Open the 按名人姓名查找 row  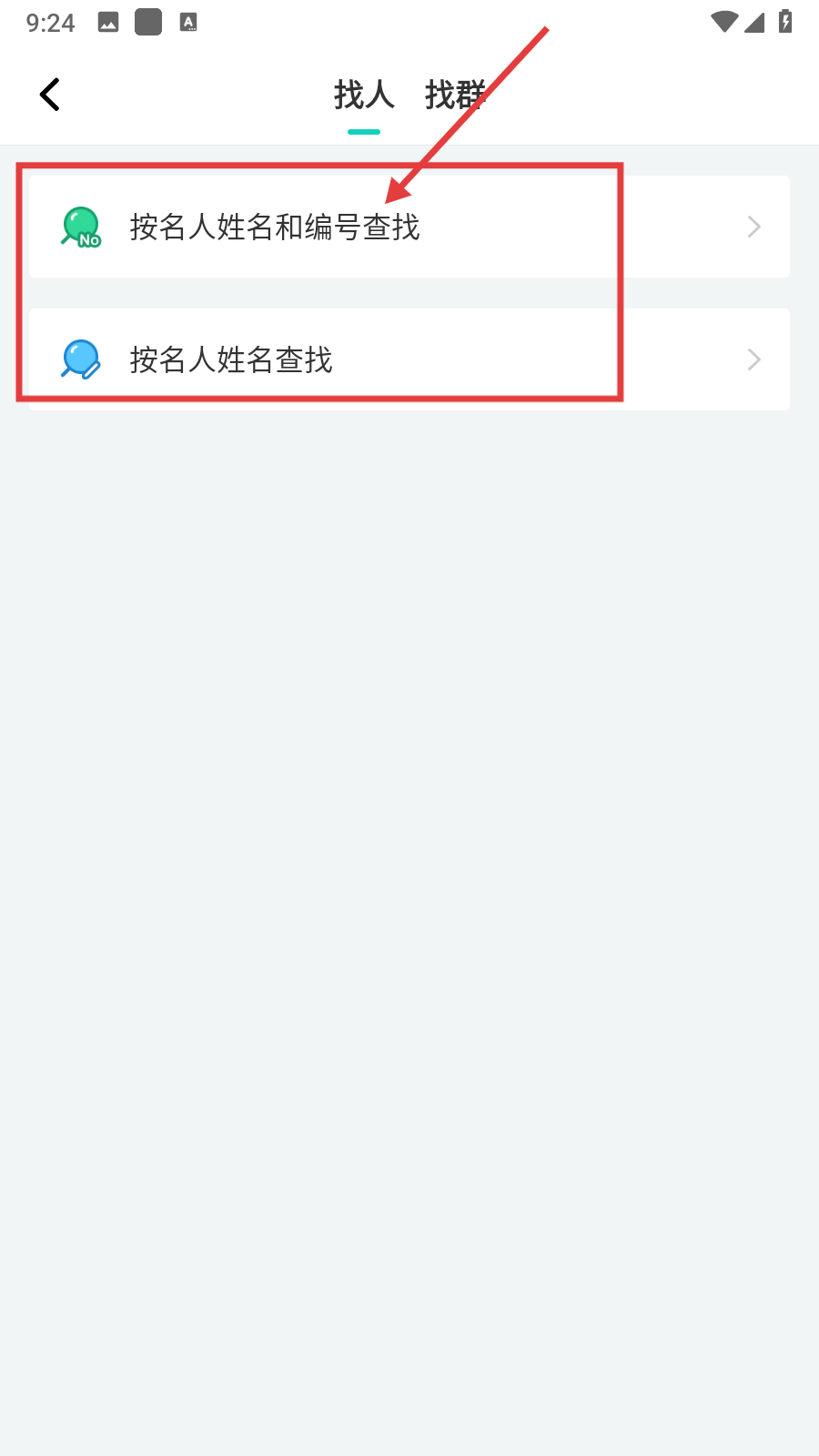(x=409, y=359)
